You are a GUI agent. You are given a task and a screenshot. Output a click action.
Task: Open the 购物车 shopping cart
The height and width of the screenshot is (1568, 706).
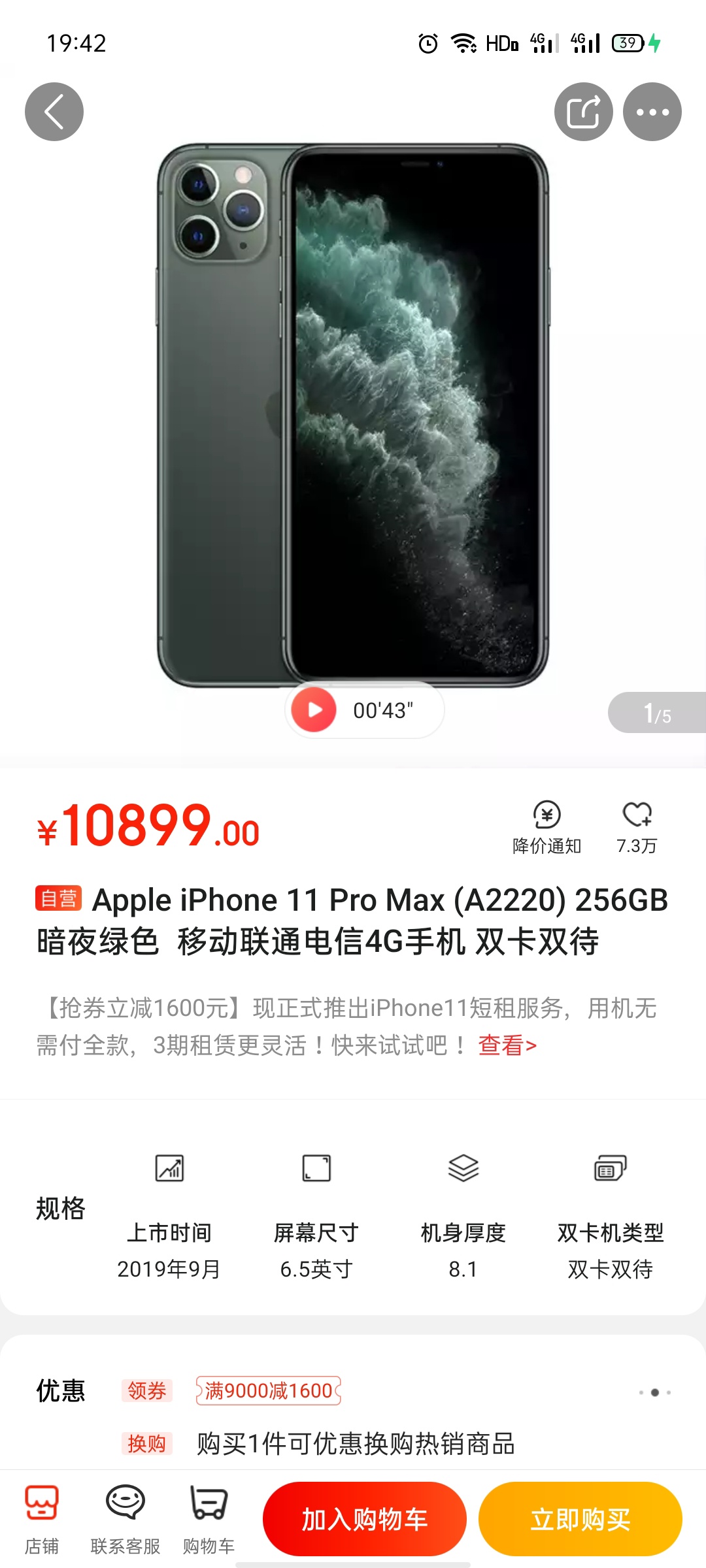[x=209, y=1518]
